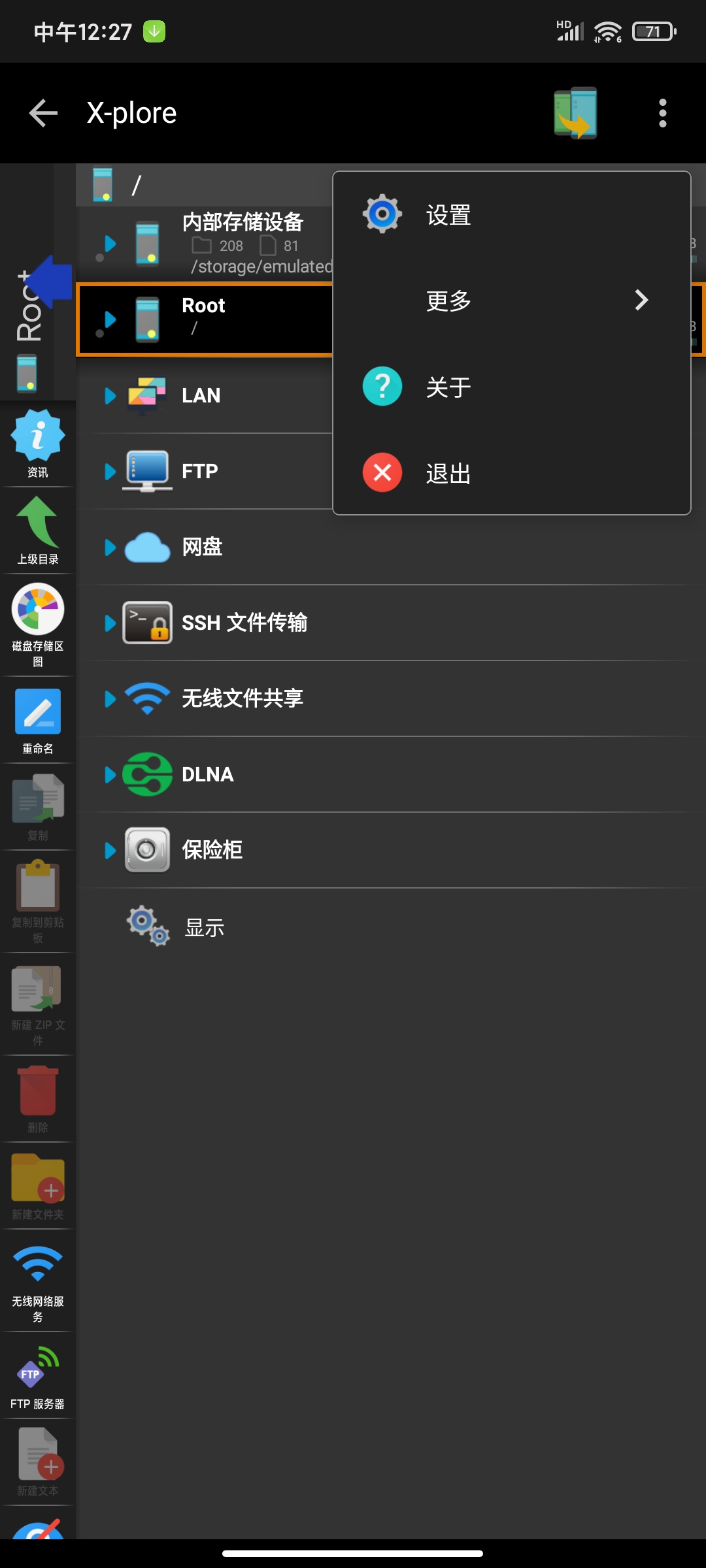Image resolution: width=706 pixels, height=1568 pixels.
Task: Open 磁盘存储区图 disk map
Action: pos(38,624)
